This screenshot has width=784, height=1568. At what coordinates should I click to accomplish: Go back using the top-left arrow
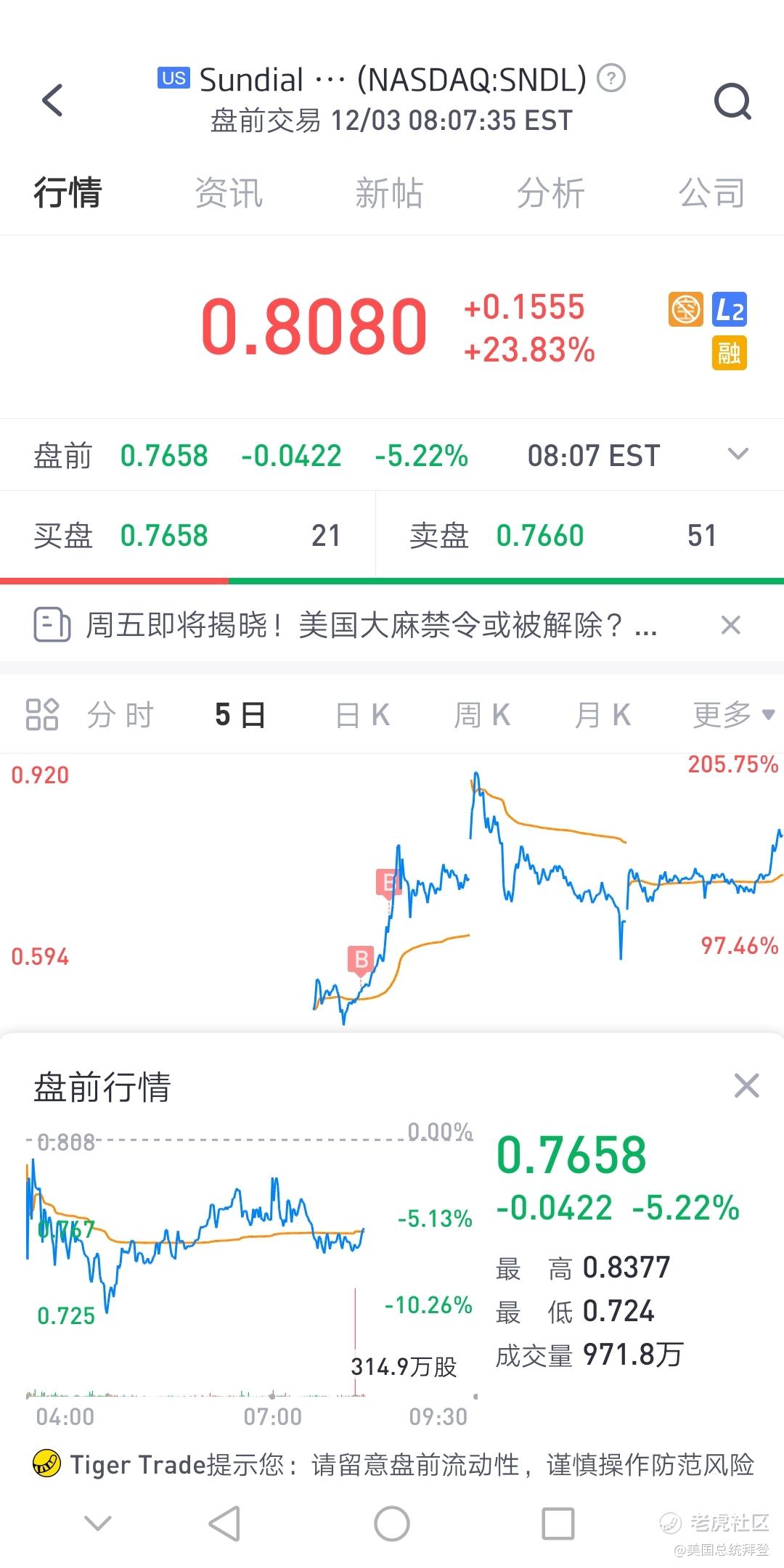pos(52,100)
